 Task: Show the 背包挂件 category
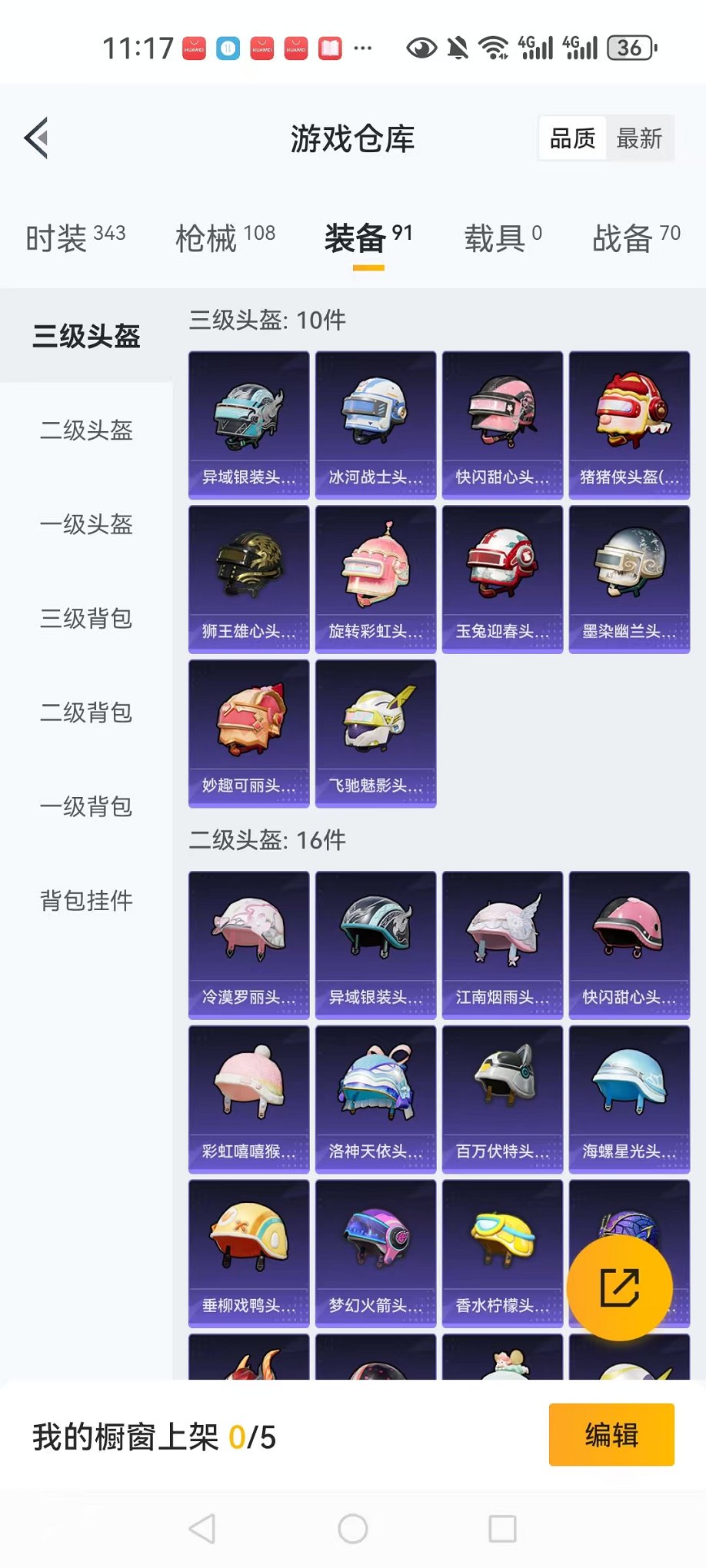point(86,901)
